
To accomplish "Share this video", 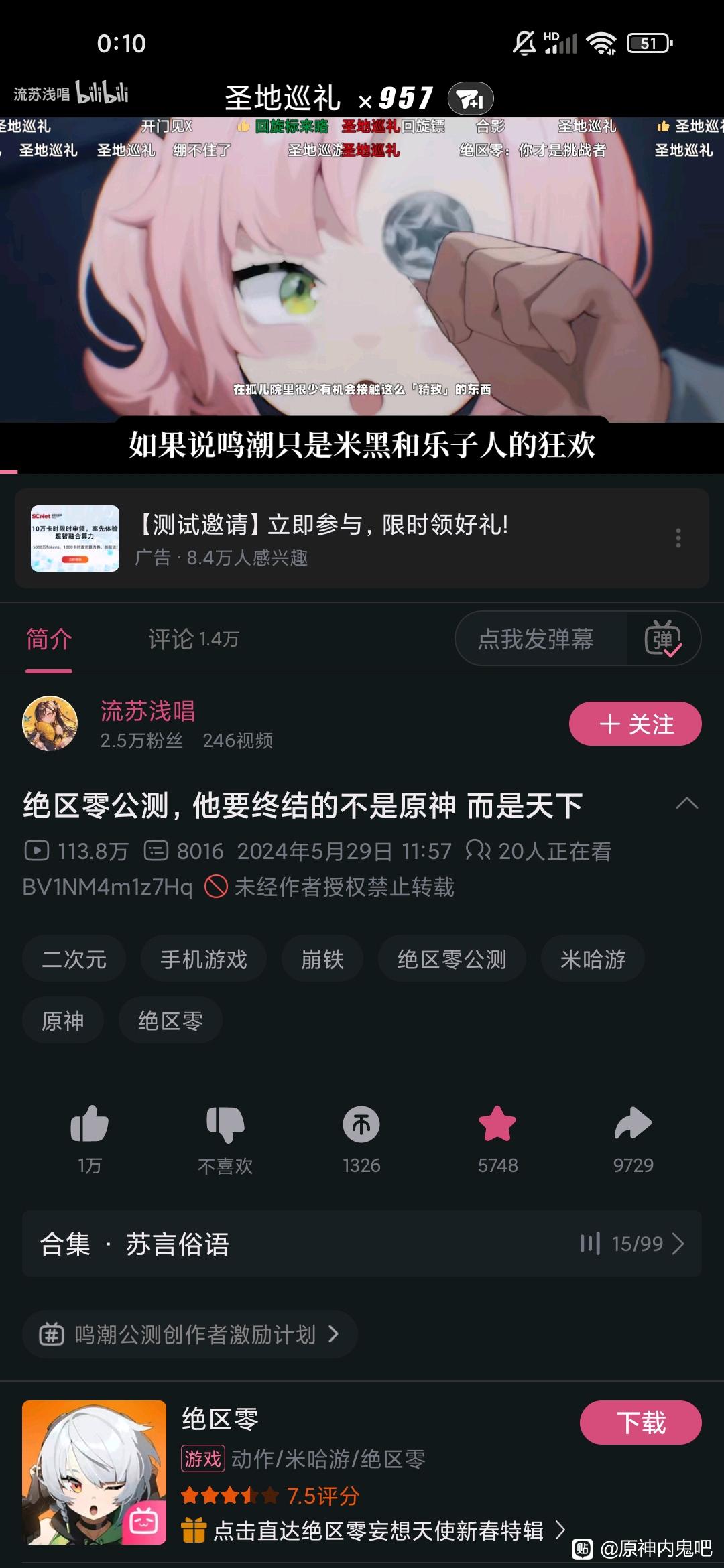I will (633, 1124).
